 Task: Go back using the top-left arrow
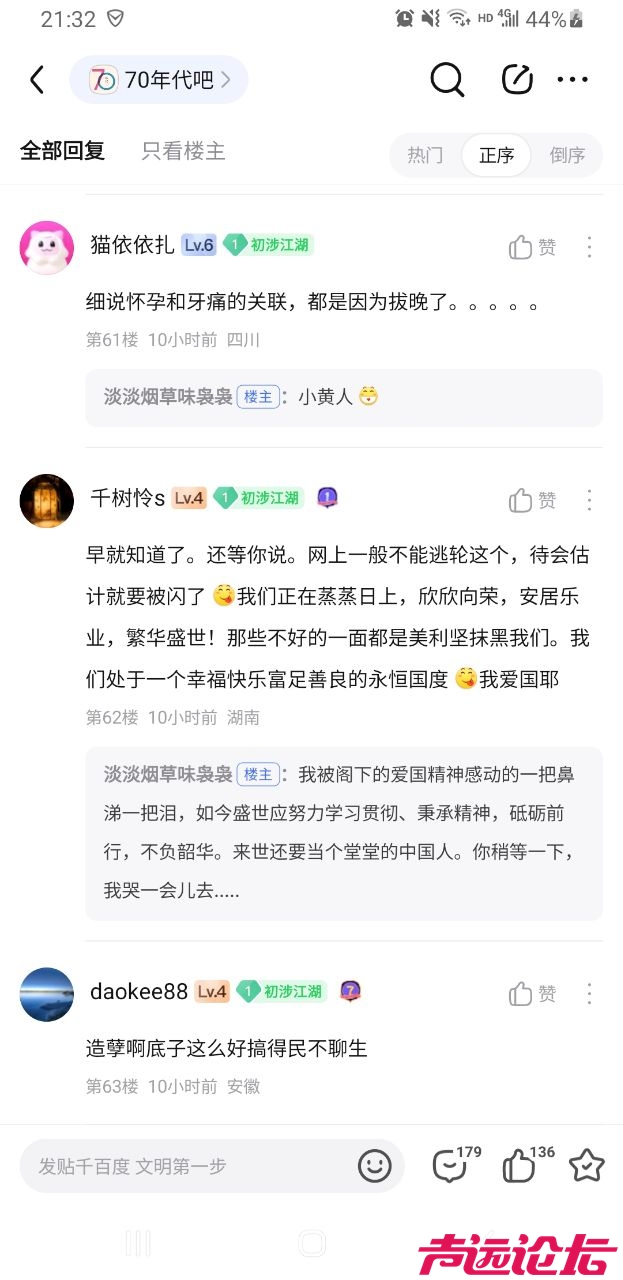[x=37, y=80]
